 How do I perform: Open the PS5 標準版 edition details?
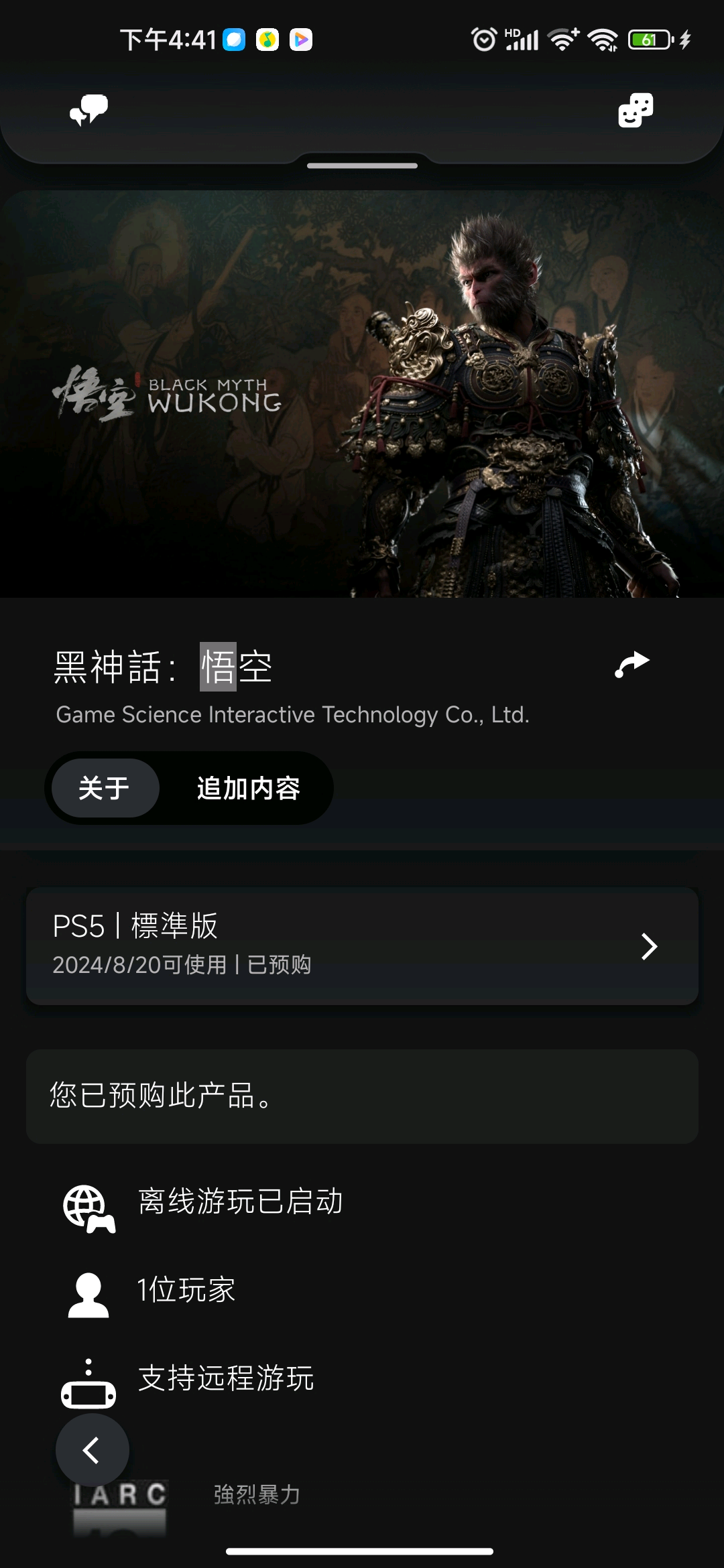tap(362, 945)
